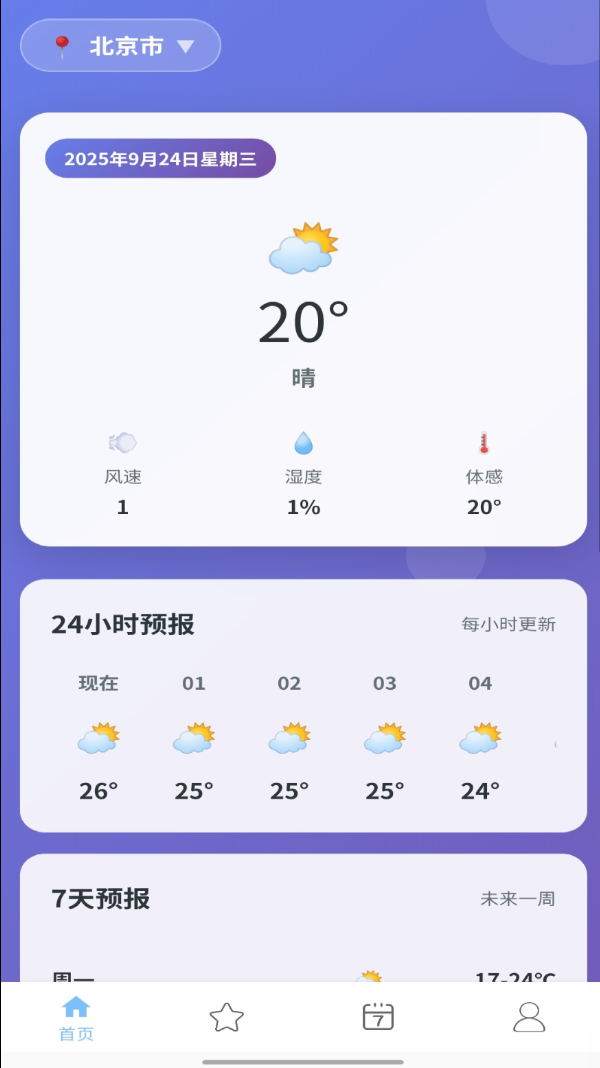Open the 7-day calendar tab
Screen dimensions: 600x1068
378,1017
